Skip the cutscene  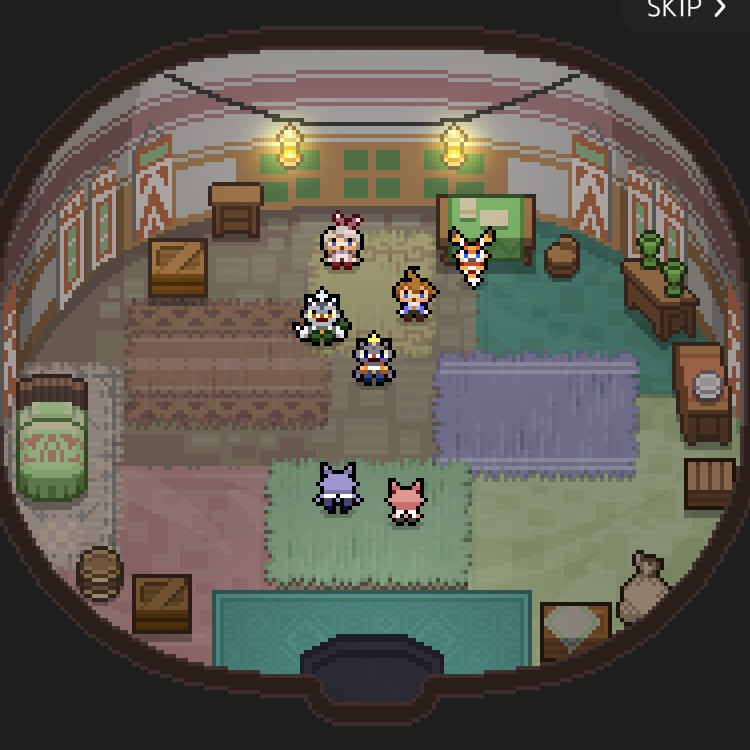688,10
